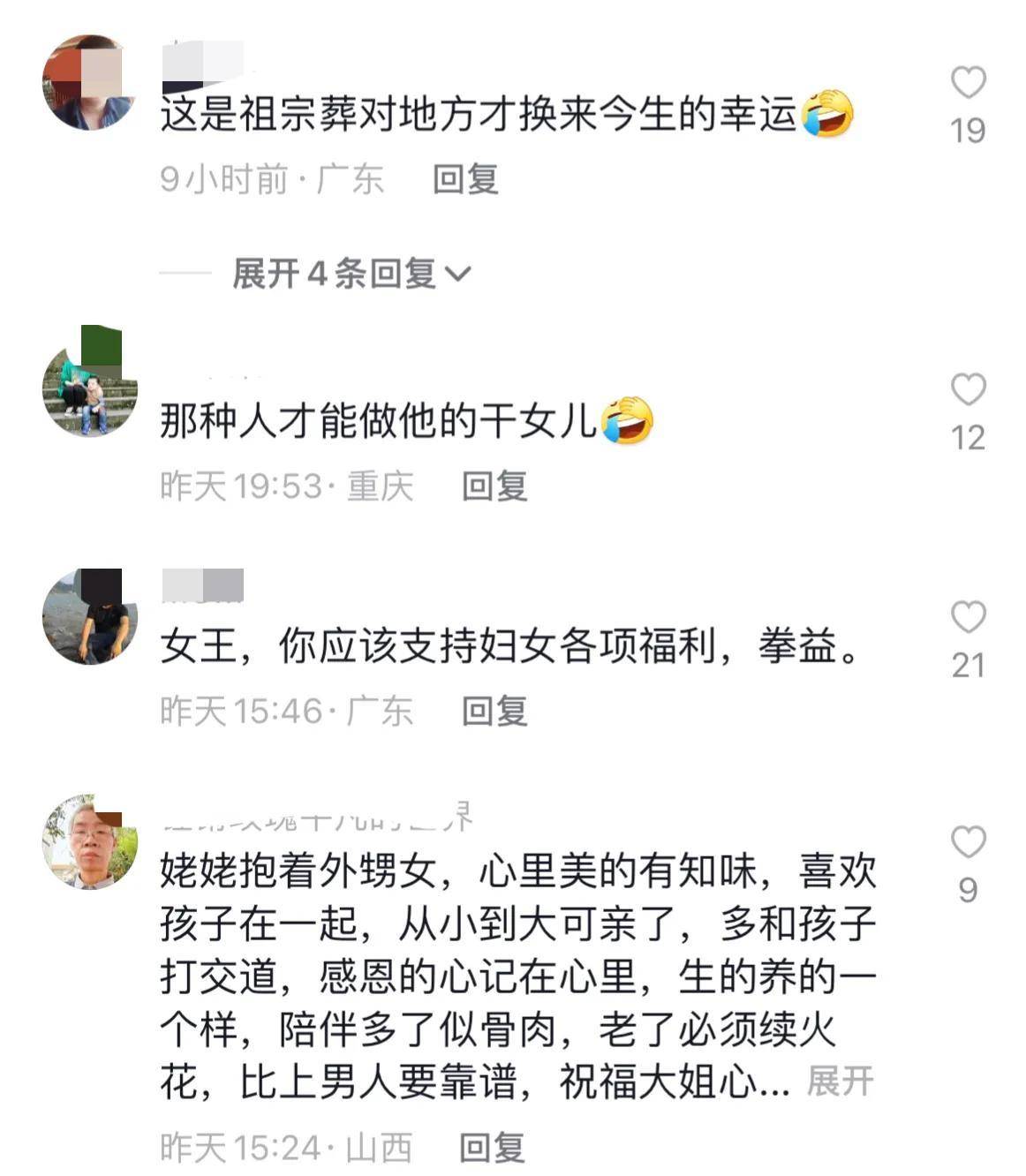
Task: Like the 女王 comment with 21 likes
Action: pyautogui.click(x=968, y=617)
